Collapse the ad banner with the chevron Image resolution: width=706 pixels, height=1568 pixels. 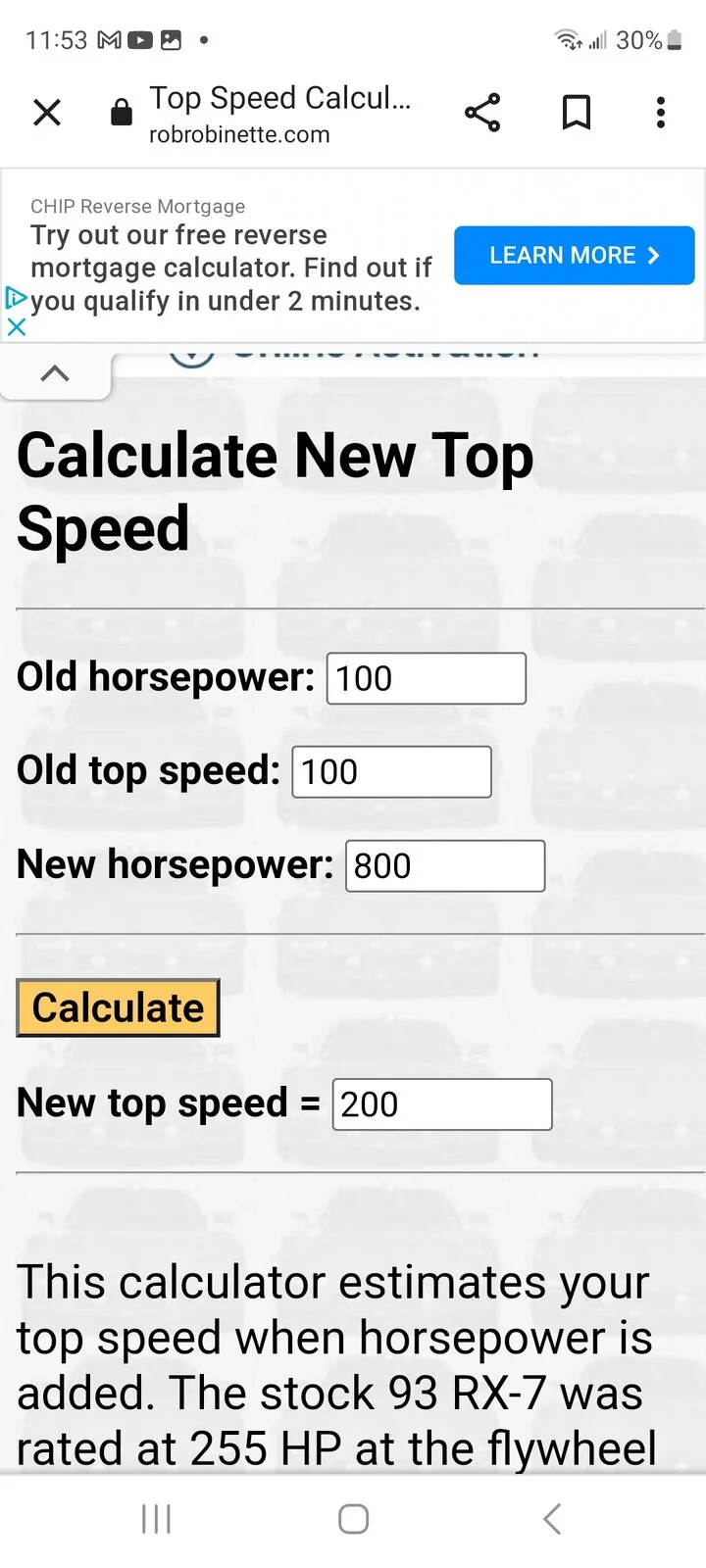[55, 373]
